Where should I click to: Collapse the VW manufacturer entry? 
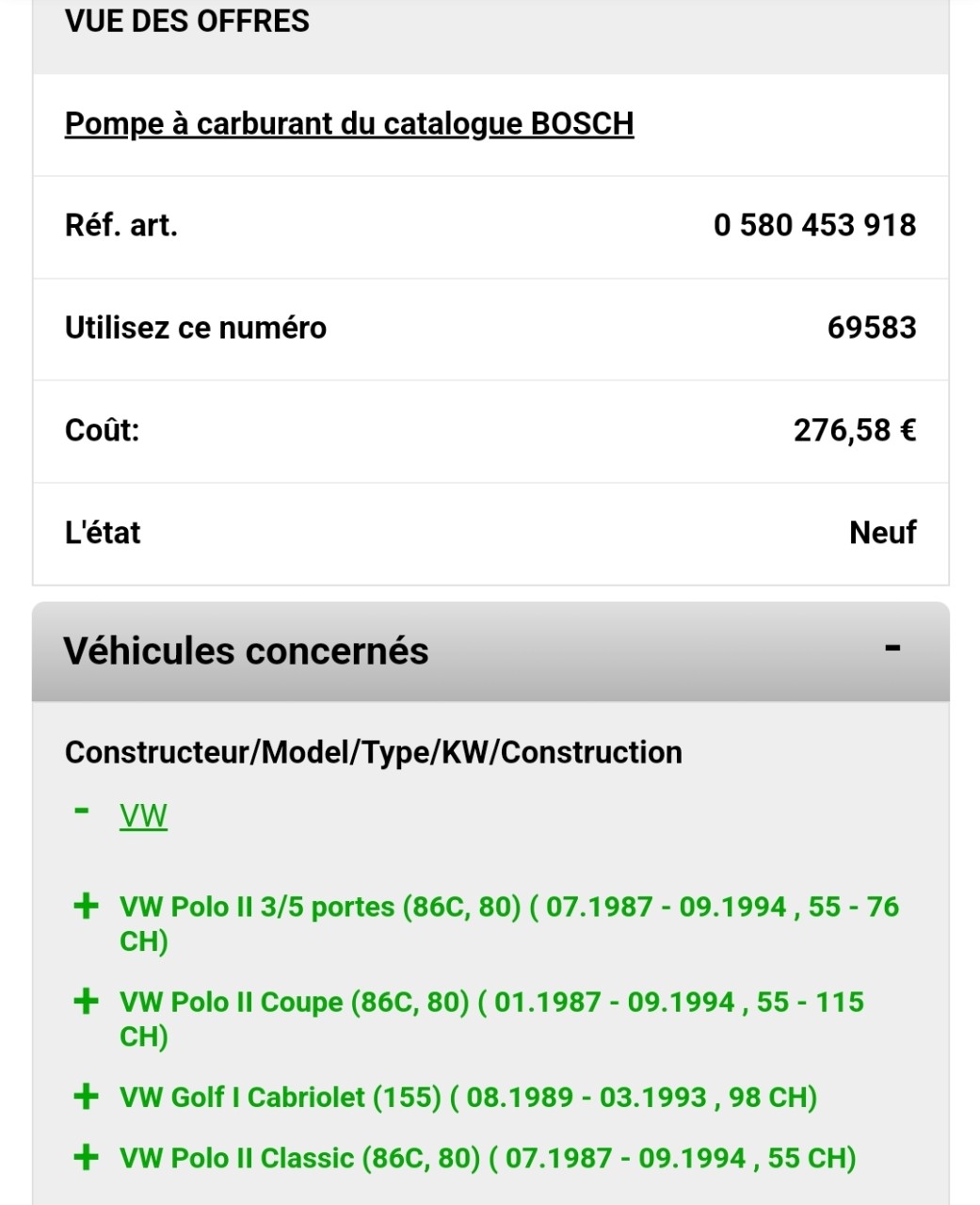point(83,811)
